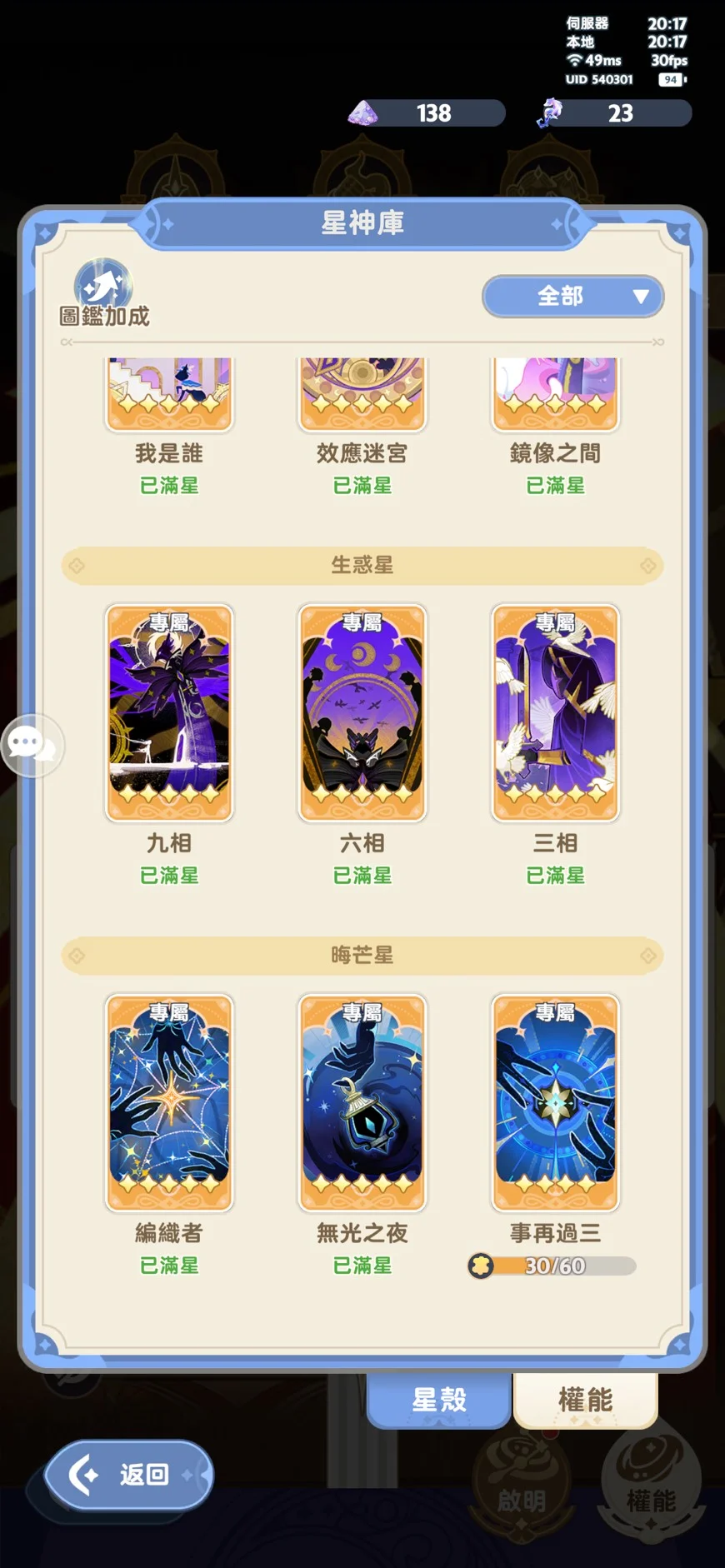Tap the 返回 back button
725x1568 pixels.
(x=129, y=1475)
